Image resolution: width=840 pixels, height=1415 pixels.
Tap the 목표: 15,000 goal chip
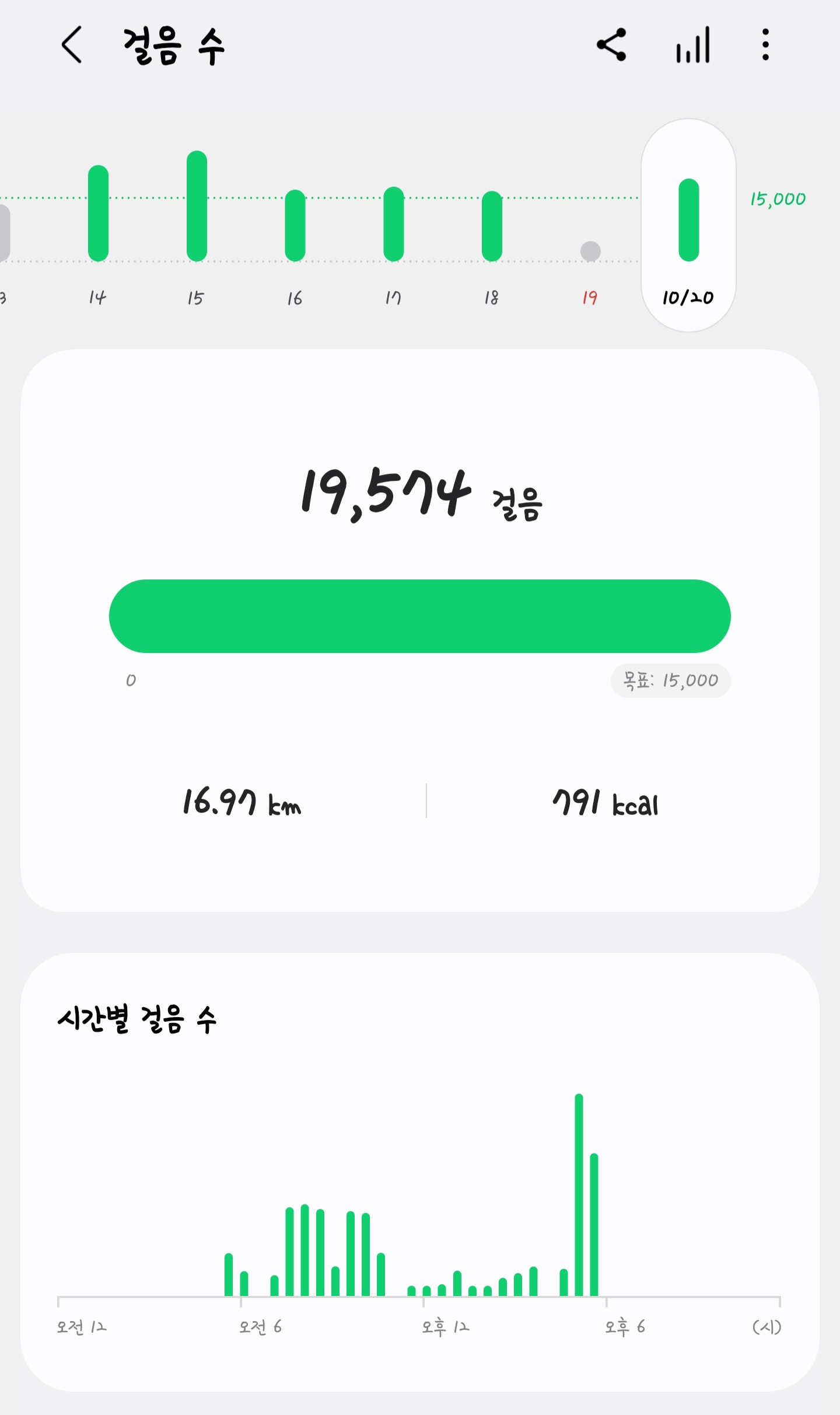click(670, 680)
